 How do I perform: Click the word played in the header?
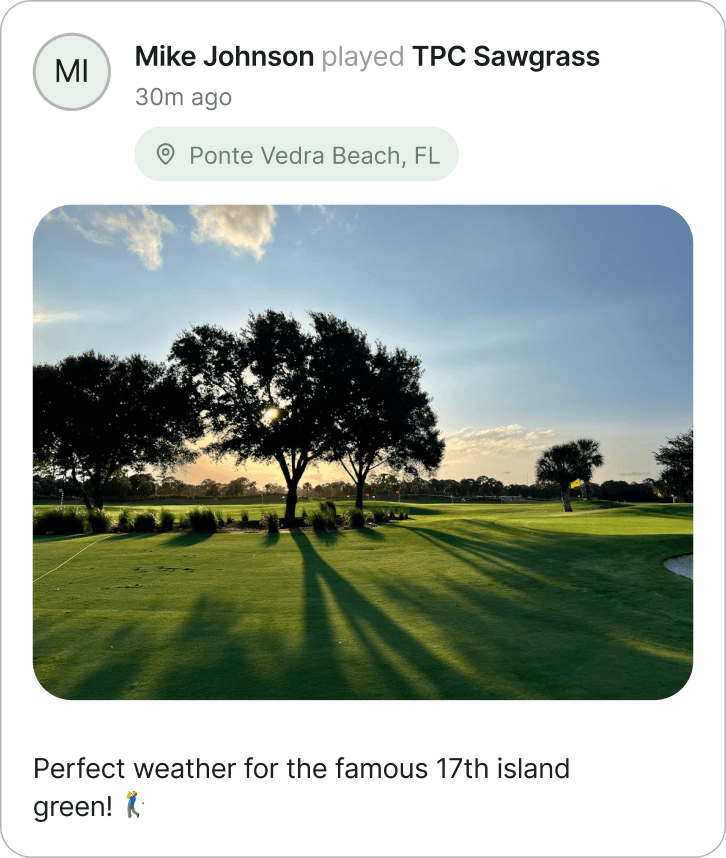359,57
